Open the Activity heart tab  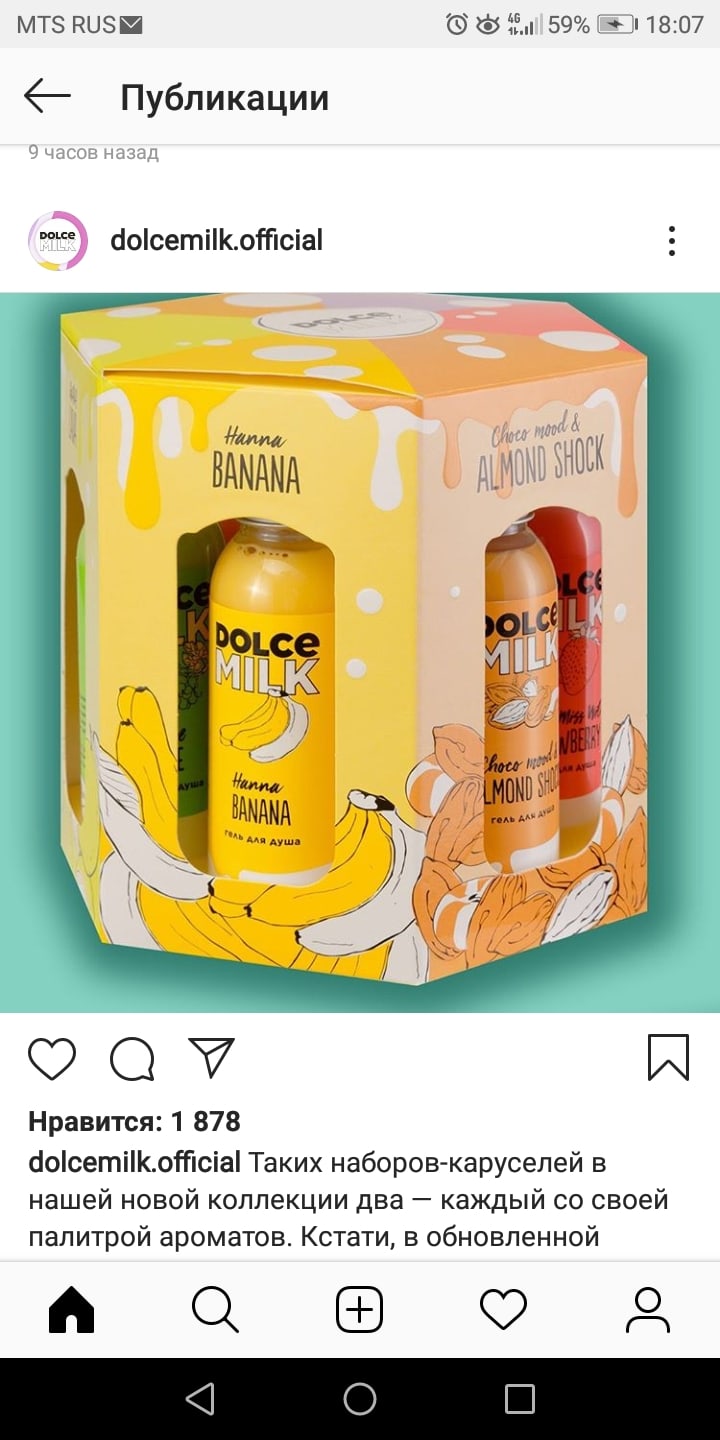[x=503, y=1309]
